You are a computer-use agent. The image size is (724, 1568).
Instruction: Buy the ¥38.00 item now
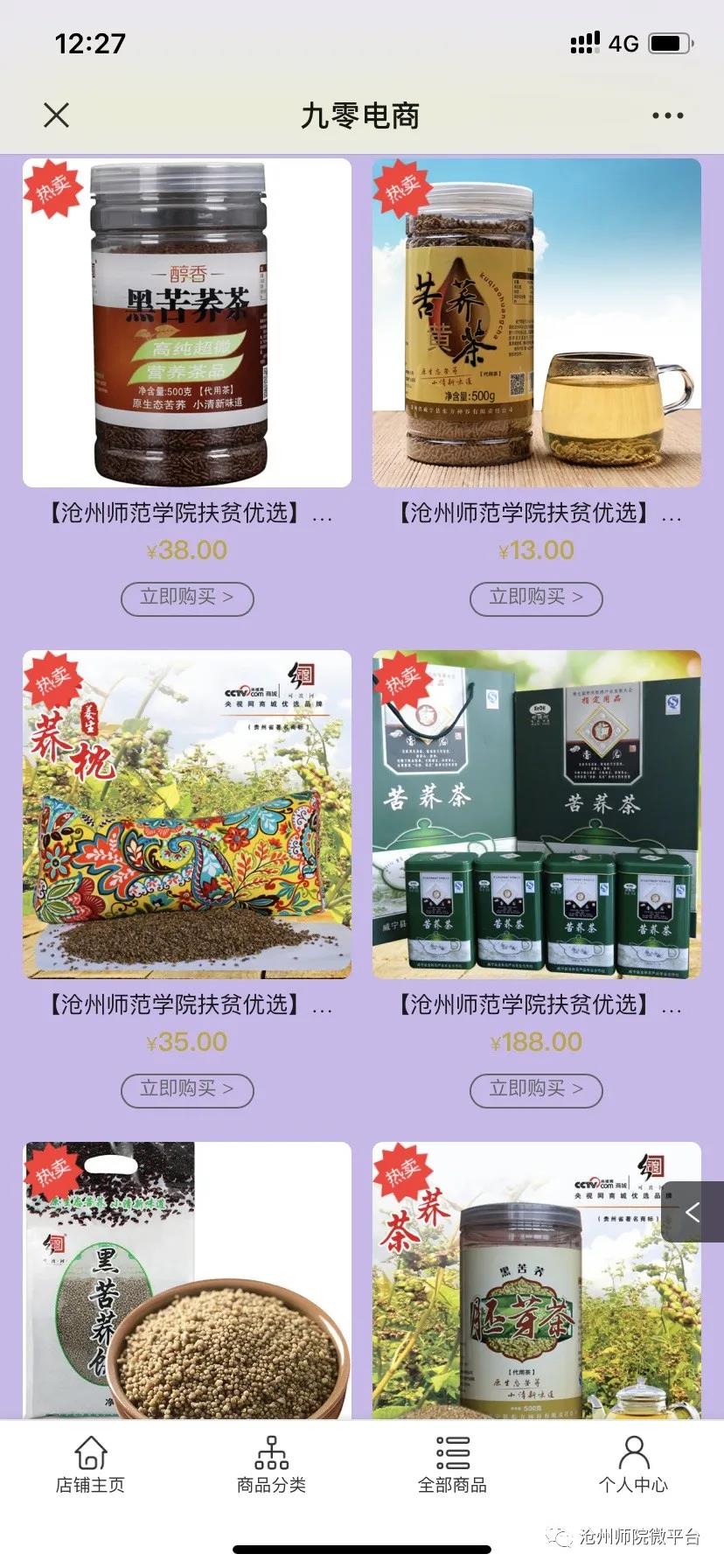[187, 598]
